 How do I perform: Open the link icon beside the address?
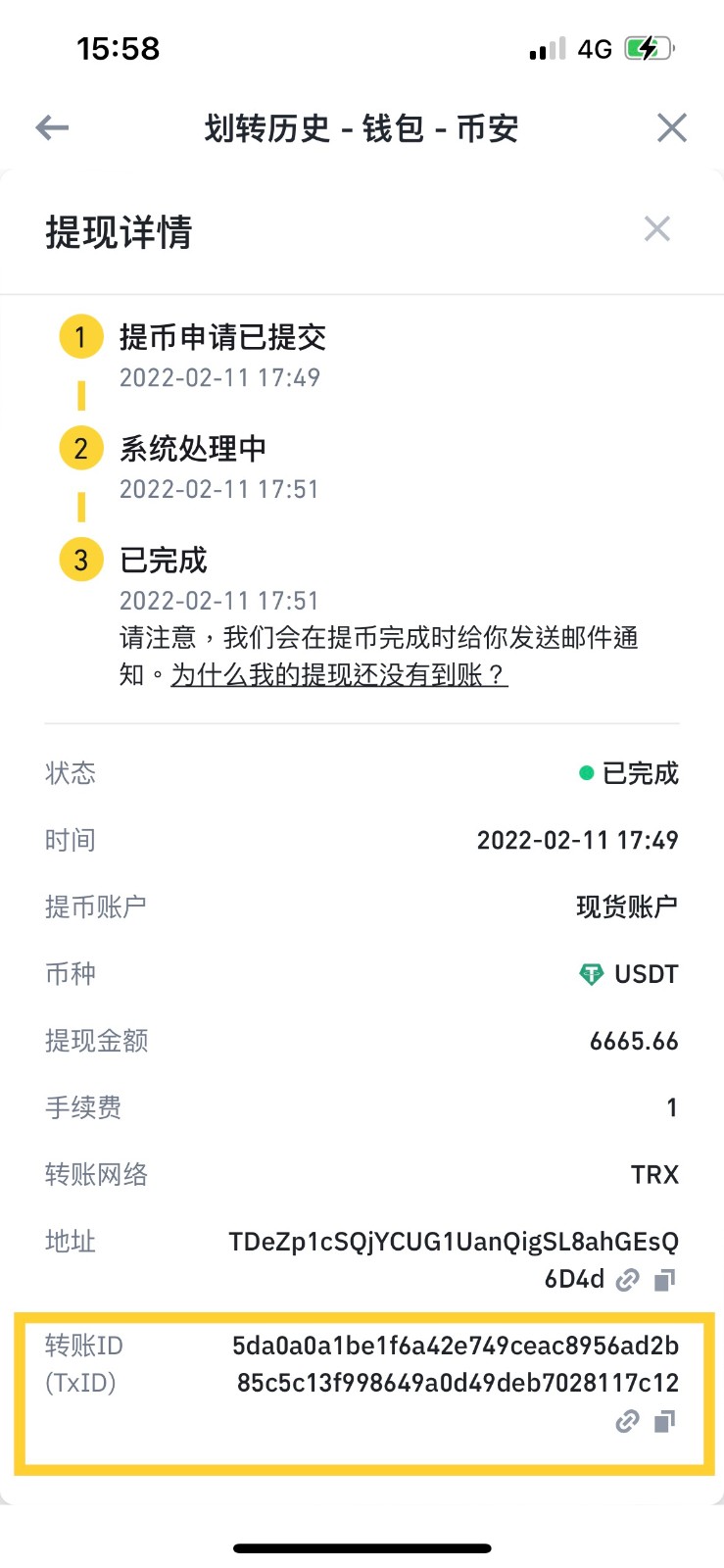point(628,1280)
